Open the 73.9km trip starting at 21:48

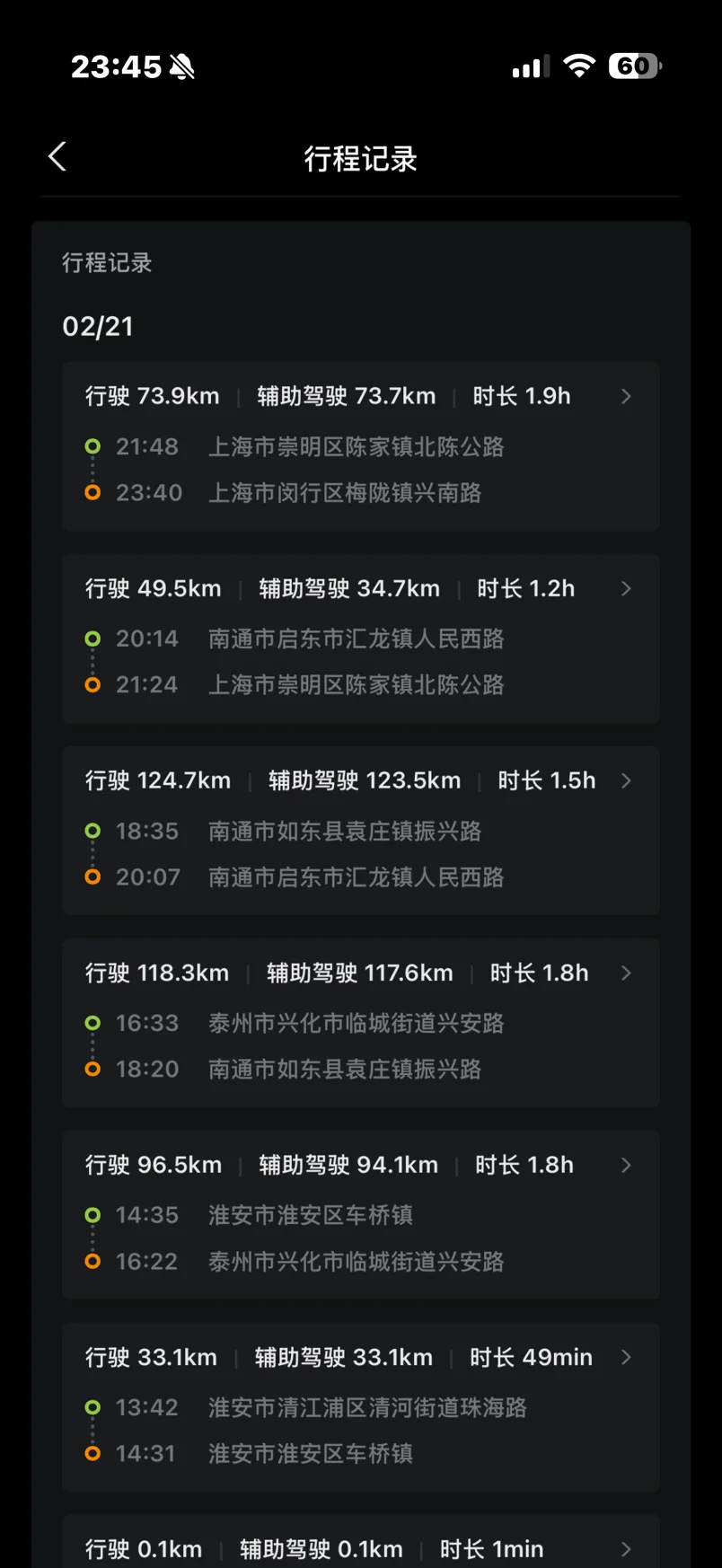pos(360,445)
